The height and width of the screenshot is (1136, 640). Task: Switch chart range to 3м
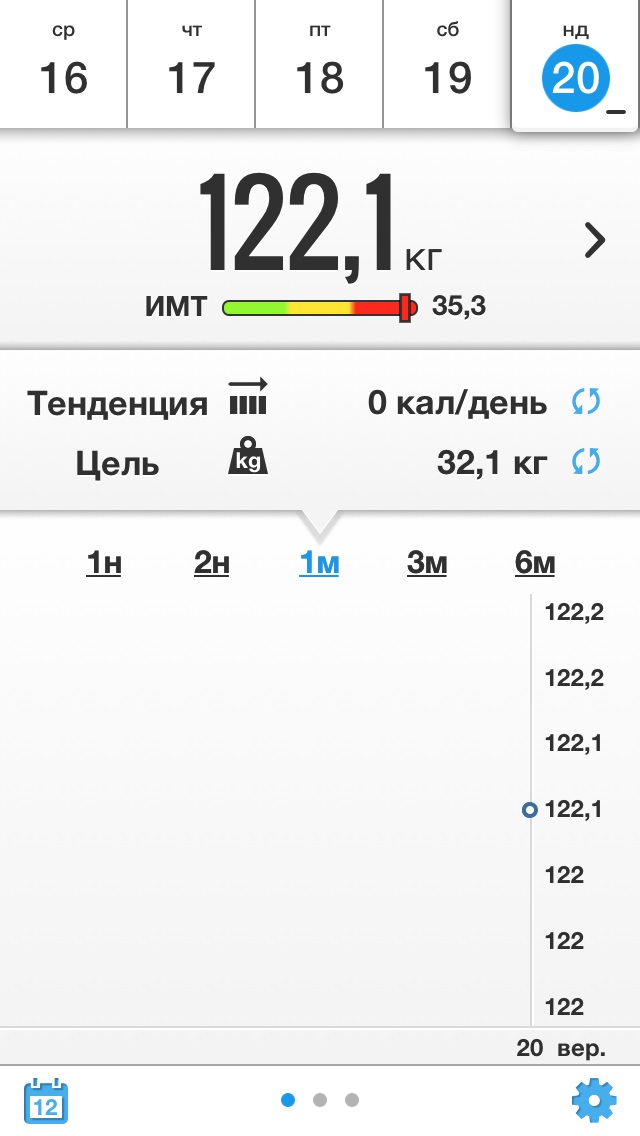pyautogui.click(x=427, y=564)
